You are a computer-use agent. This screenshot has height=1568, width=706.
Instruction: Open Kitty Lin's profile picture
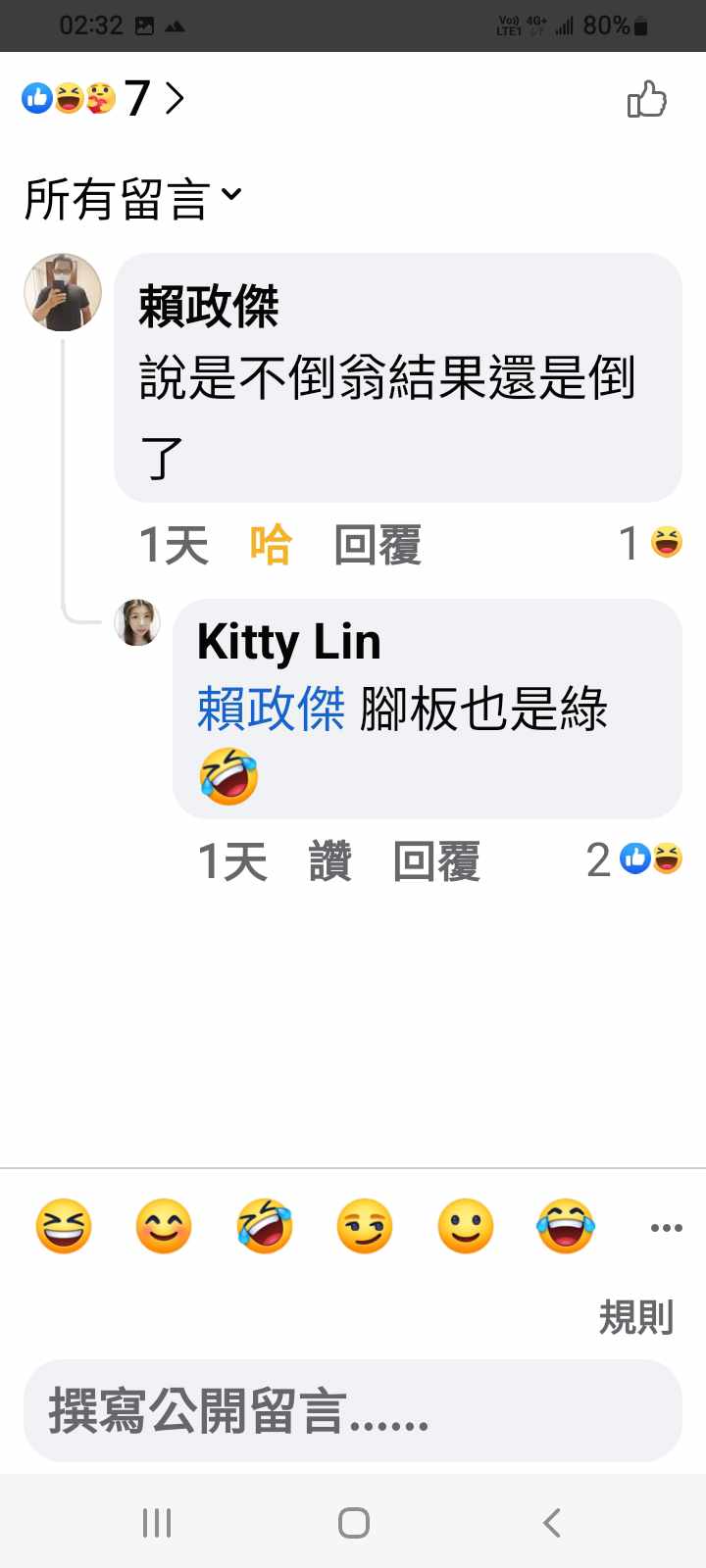(x=137, y=622)
